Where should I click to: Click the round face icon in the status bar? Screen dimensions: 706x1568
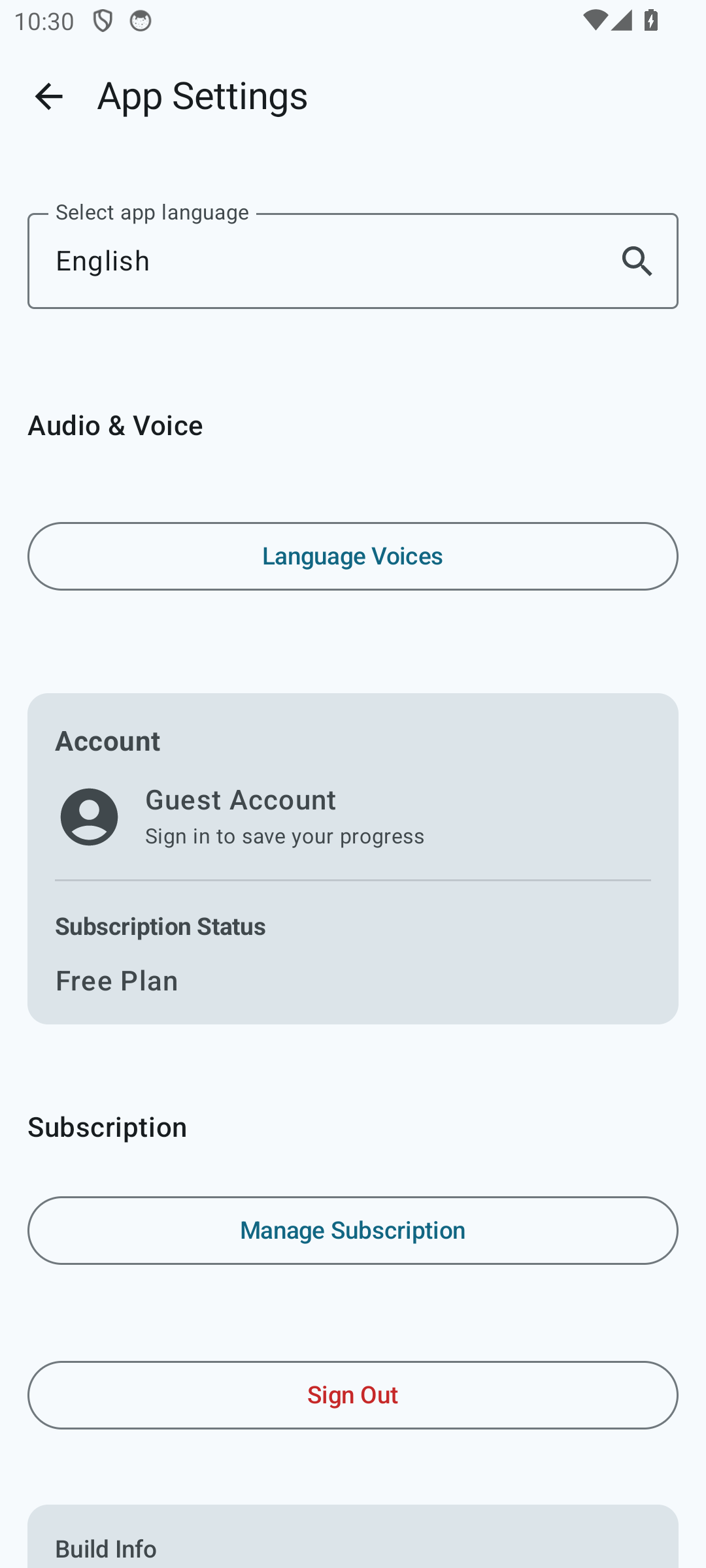(x=140, y=20)
